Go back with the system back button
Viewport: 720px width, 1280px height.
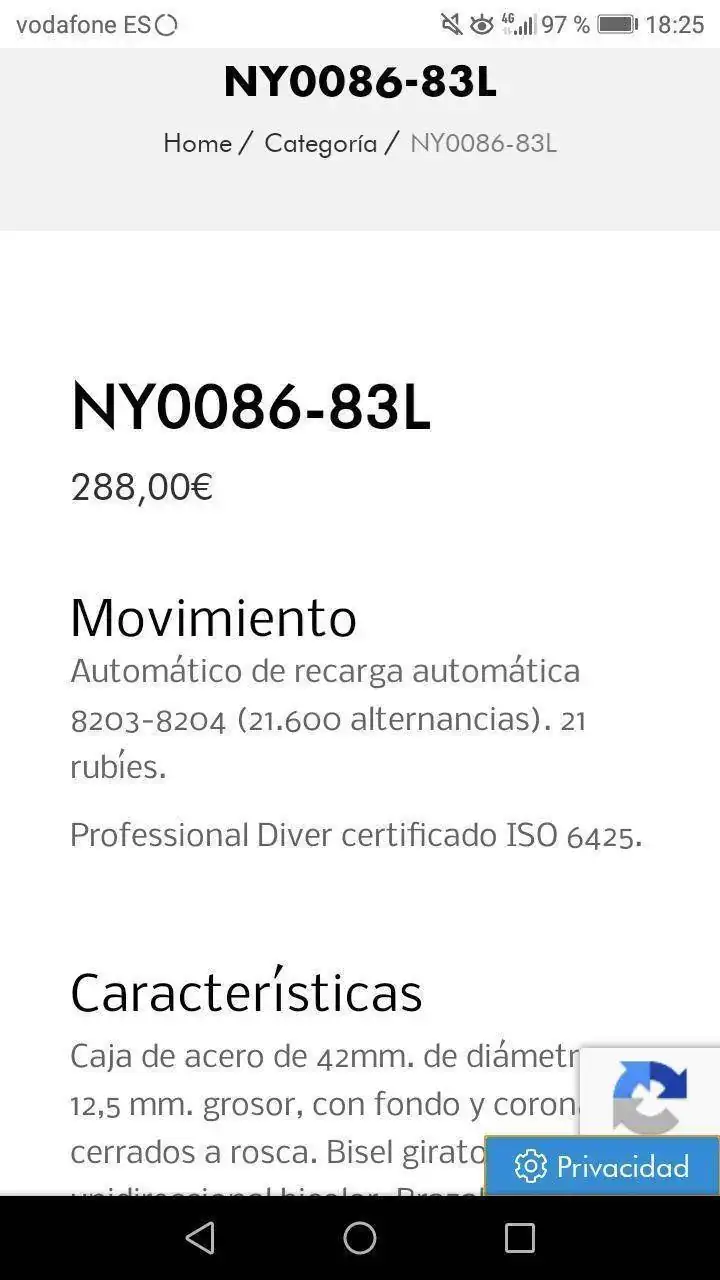(200, 1238)
